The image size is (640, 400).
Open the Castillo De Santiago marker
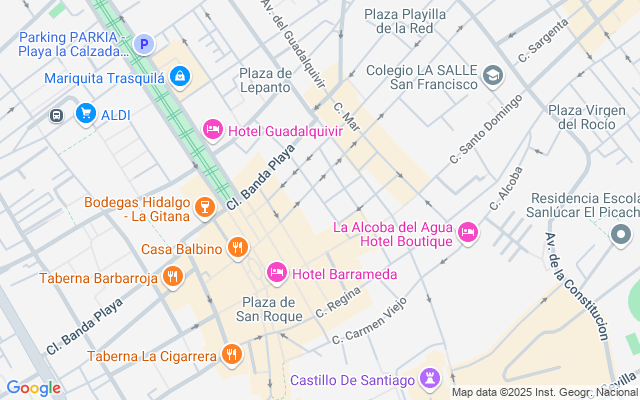pos(431,378)
